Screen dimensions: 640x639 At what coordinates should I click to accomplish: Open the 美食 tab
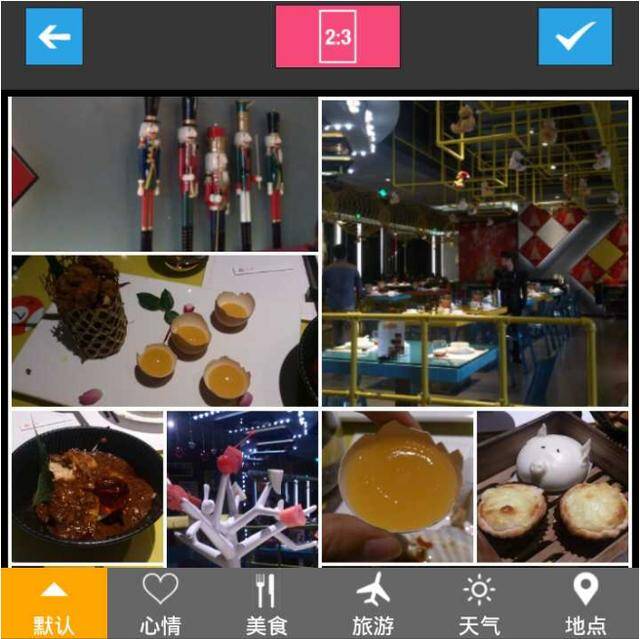(x=266, y=604)
